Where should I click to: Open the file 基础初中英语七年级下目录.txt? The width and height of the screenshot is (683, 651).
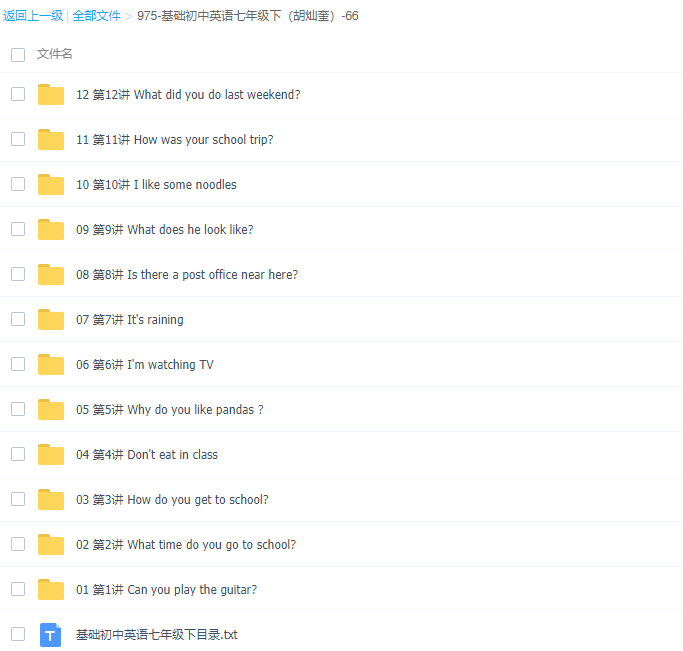pyautogui.click(x=156, y=635)
